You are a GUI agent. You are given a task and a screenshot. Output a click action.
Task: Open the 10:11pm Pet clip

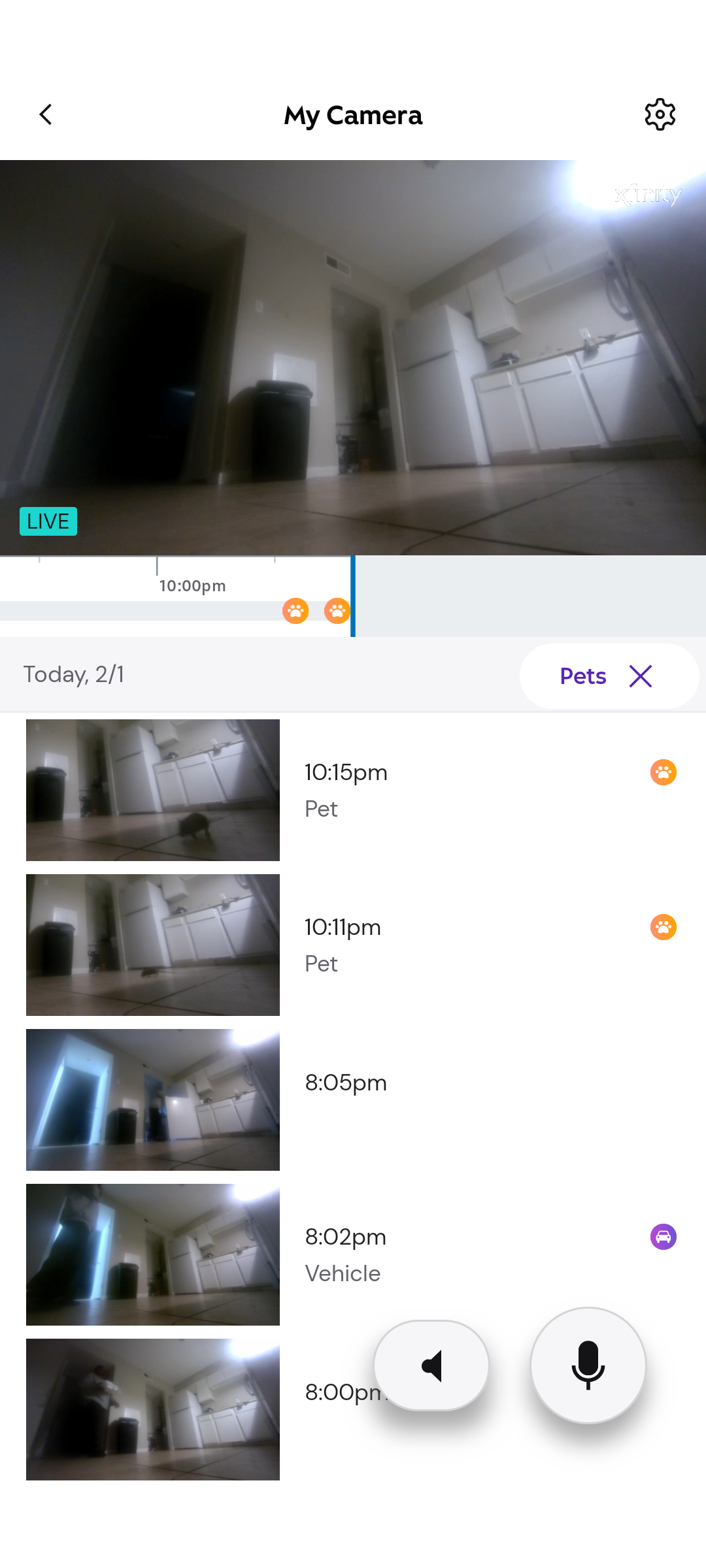153,945
